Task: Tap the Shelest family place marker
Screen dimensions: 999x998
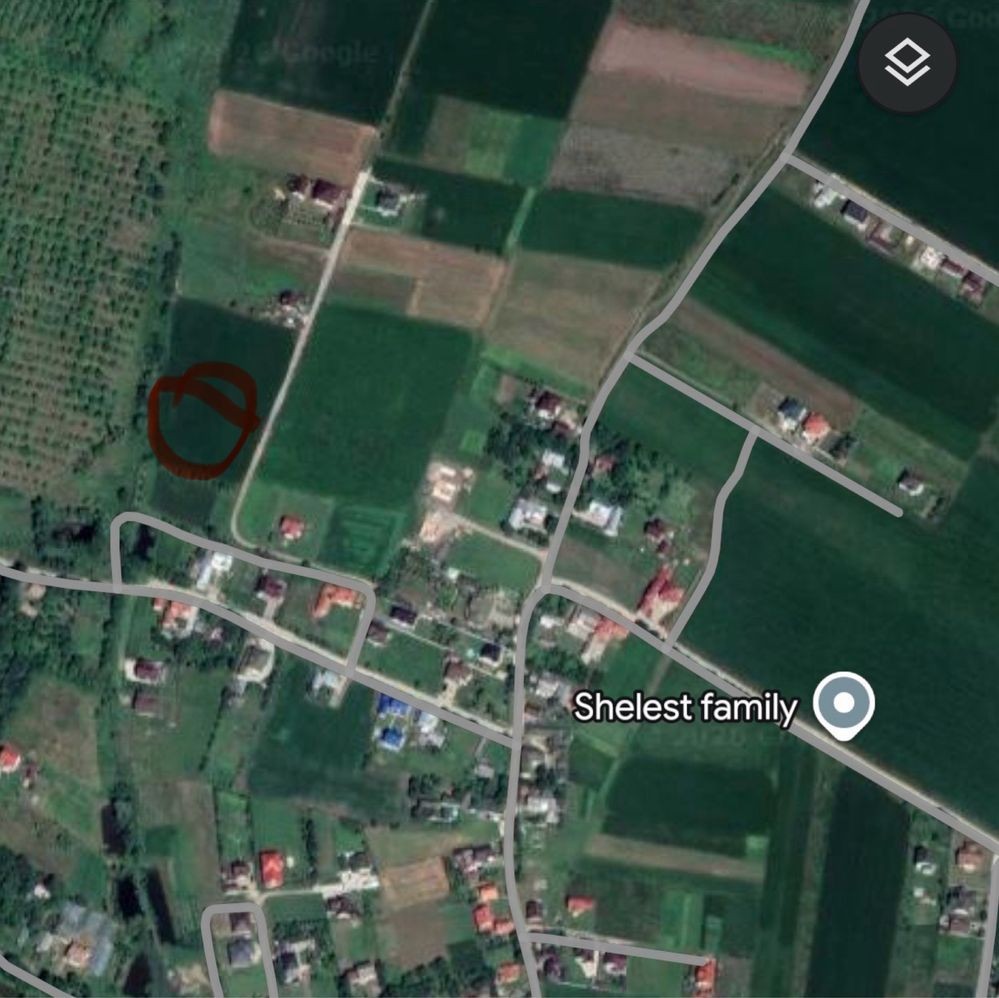Action: pos(844,705)
